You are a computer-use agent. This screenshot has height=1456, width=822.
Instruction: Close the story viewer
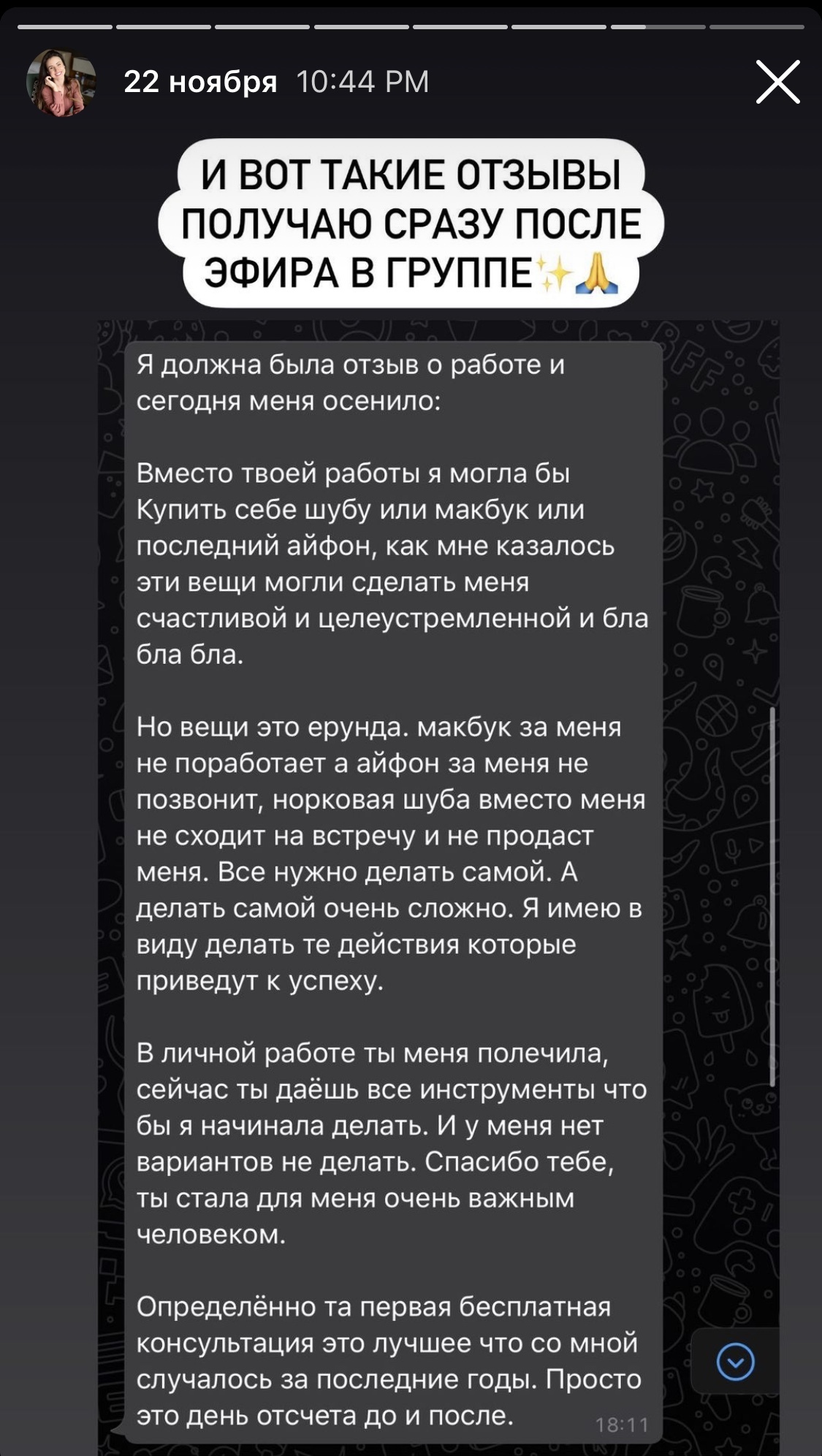pyautogui.click(x=777, y=82)
